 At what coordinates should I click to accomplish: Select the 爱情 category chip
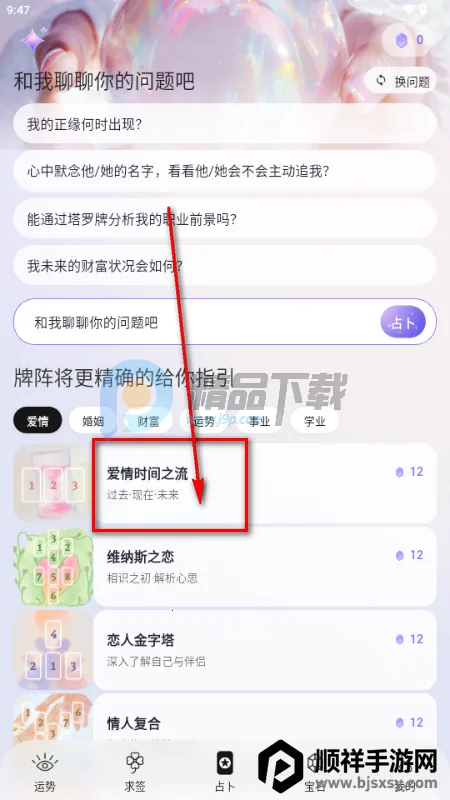pyautogui.click(x=37, y=421)
